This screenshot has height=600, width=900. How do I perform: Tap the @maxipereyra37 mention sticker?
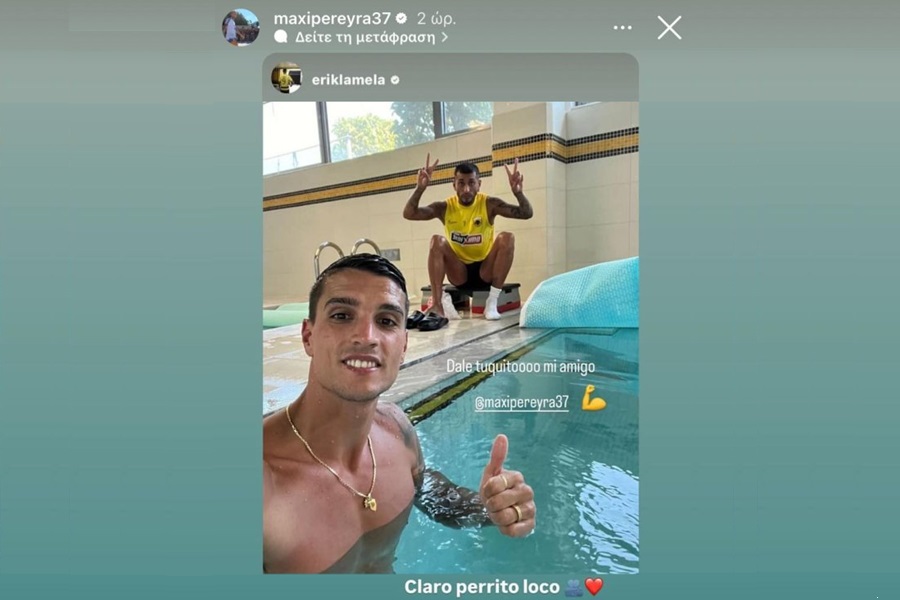coord(521,402)
